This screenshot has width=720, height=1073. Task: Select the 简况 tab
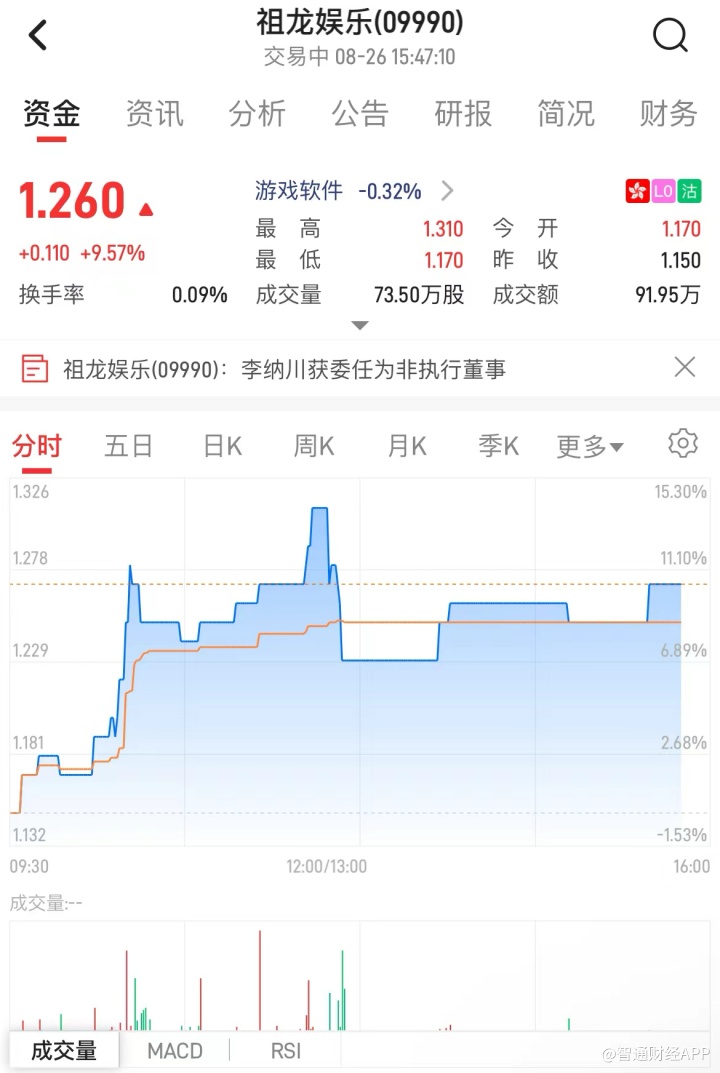pos(566,114)
